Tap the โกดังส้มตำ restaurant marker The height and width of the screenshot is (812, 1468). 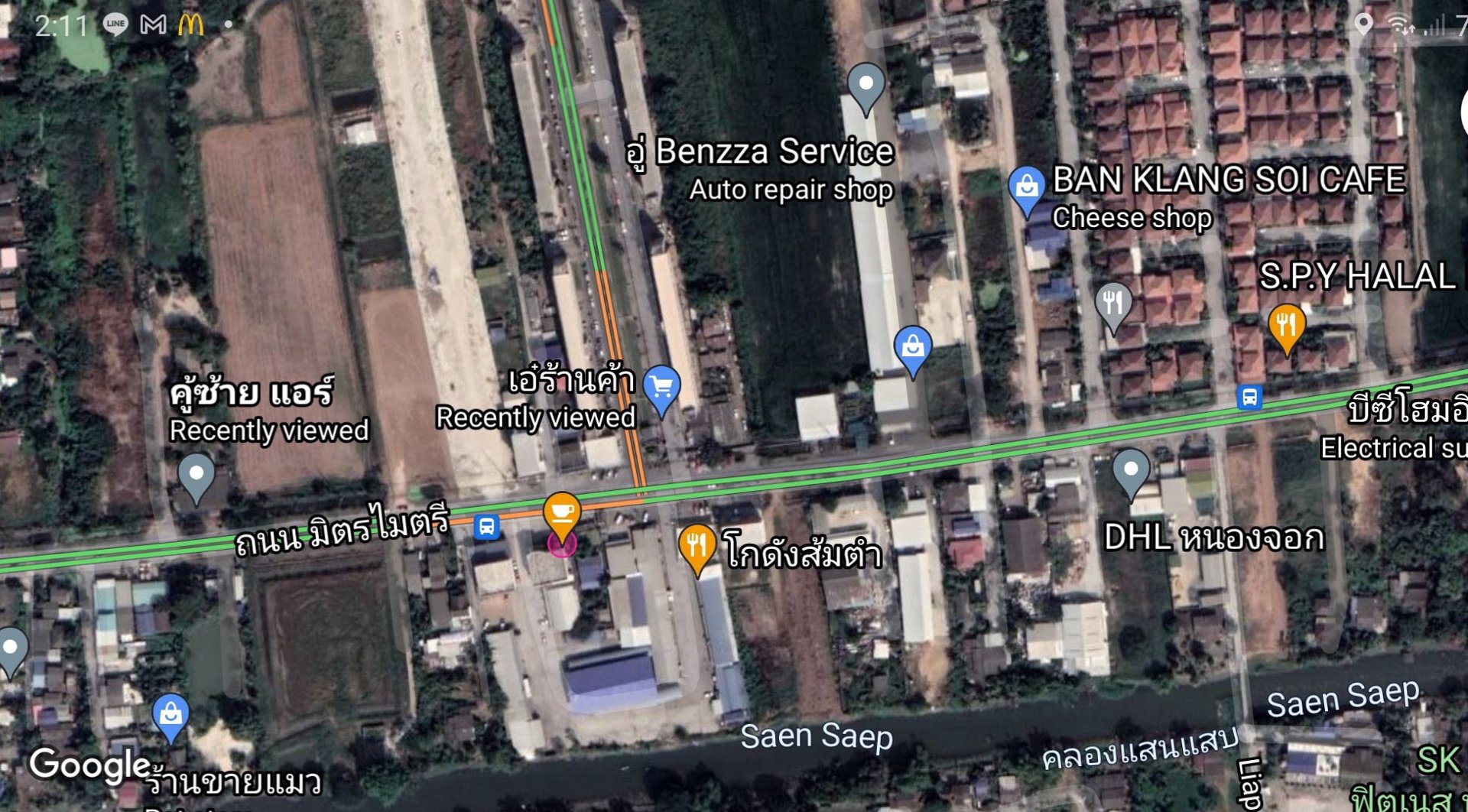pos(697,547)
